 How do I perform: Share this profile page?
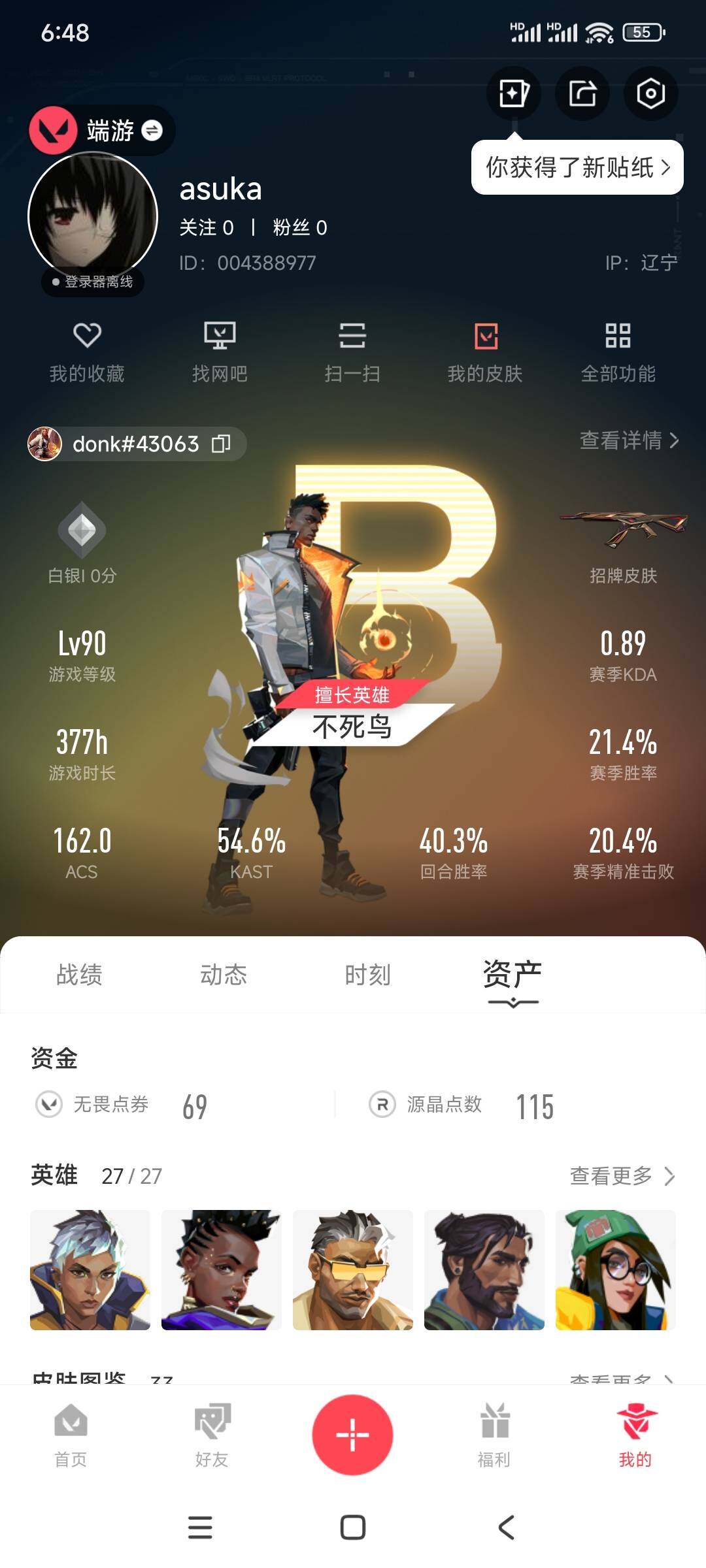coord(582,93)
